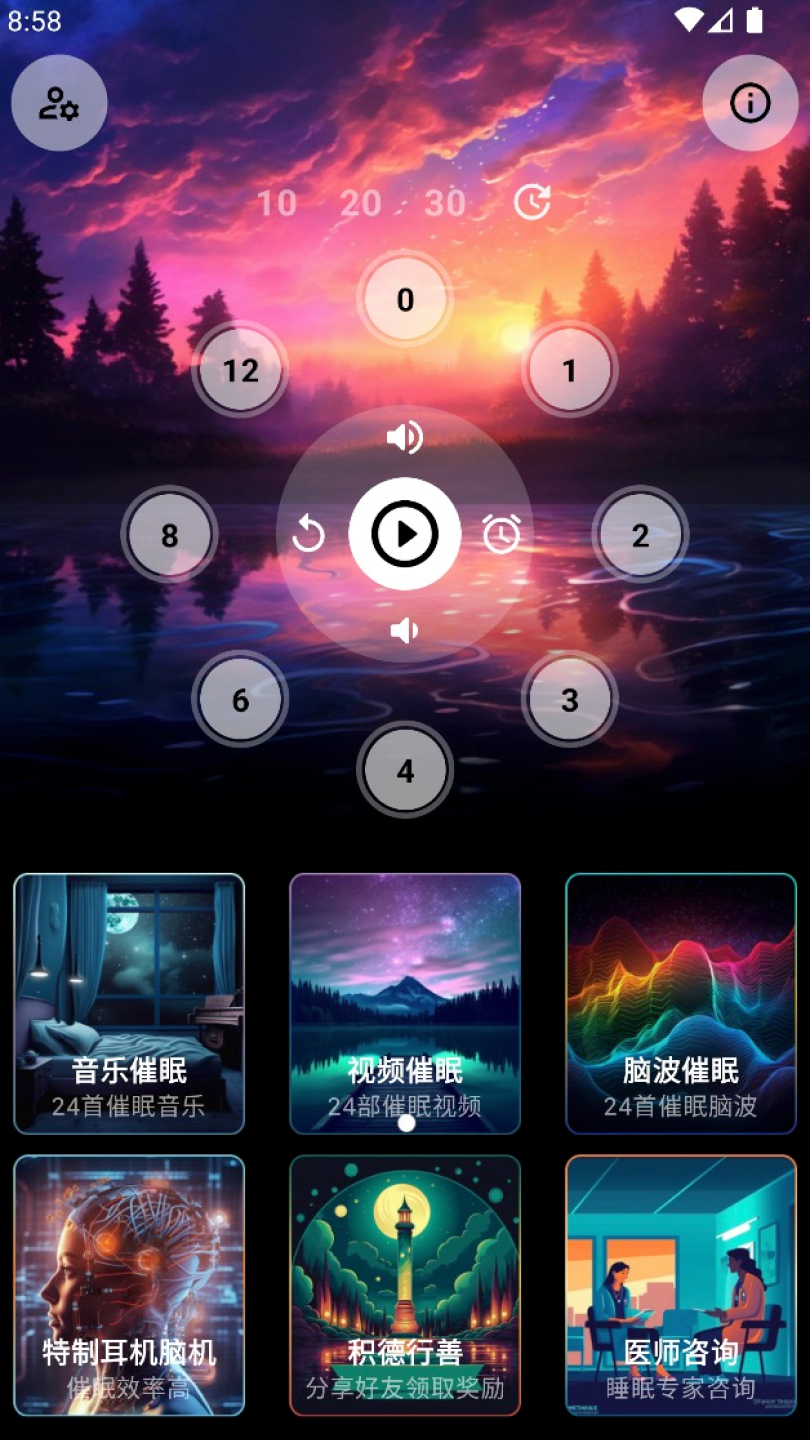Start playback with the play button

[405, 534]
